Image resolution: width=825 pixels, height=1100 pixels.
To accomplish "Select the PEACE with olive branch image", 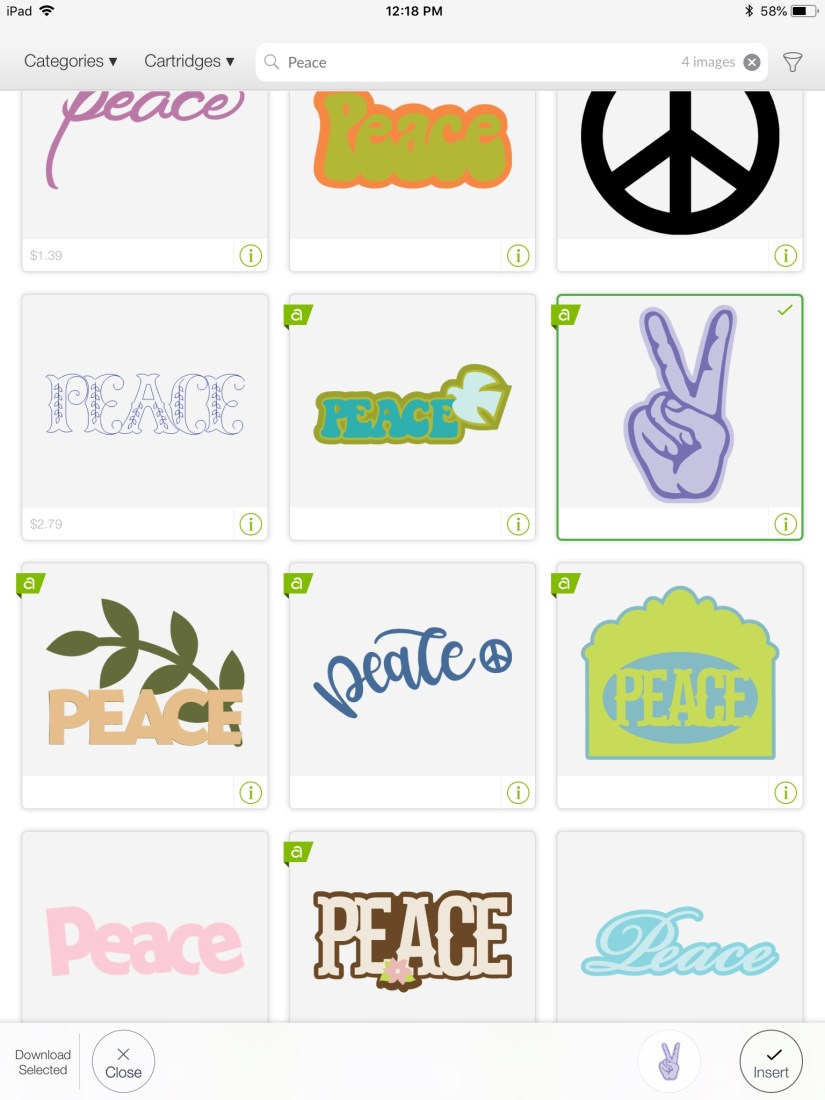I will pyautogui.click(x=145, y=673).
